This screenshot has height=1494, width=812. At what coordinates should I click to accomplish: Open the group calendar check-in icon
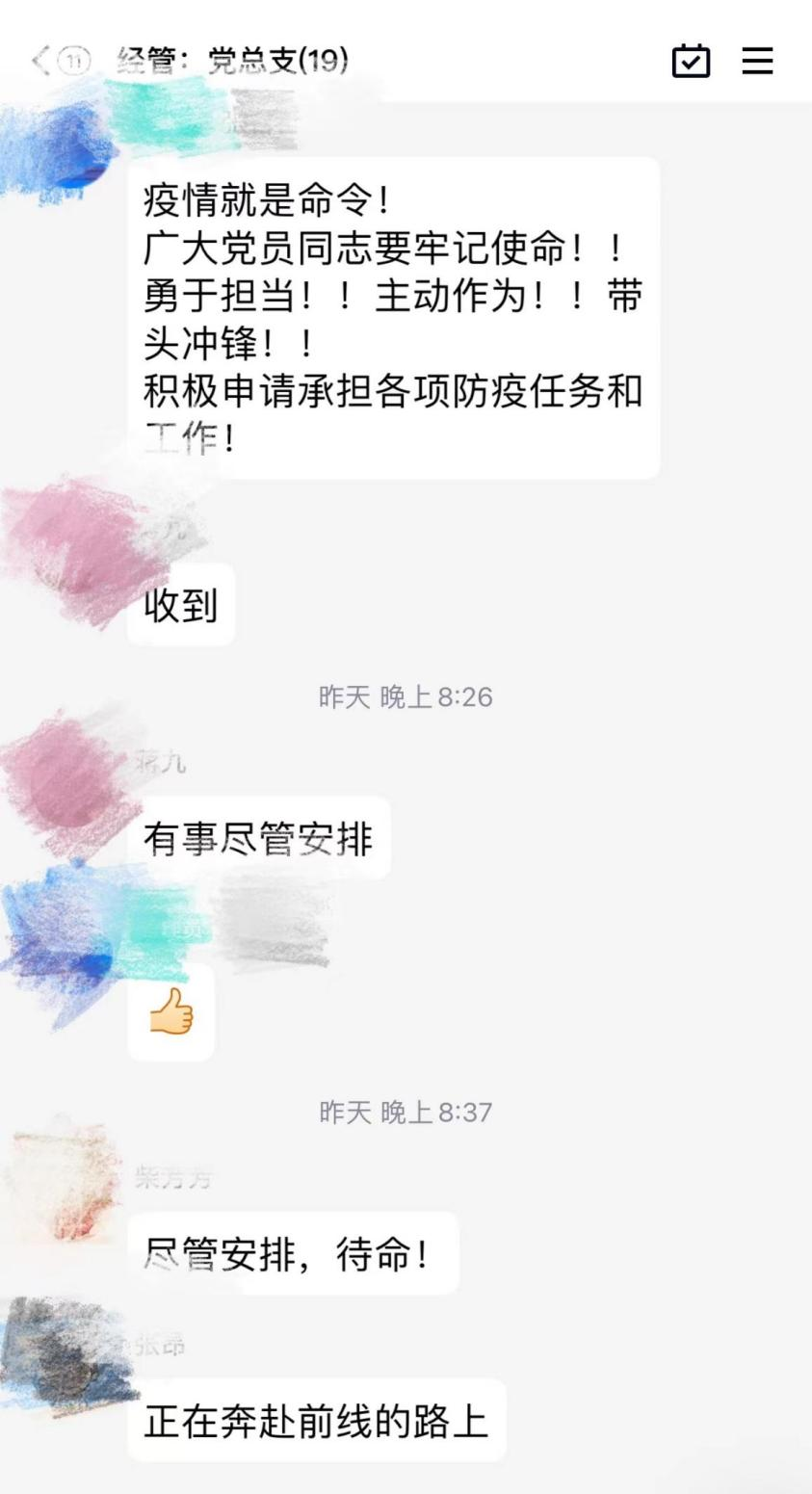[x=691, y=61]
